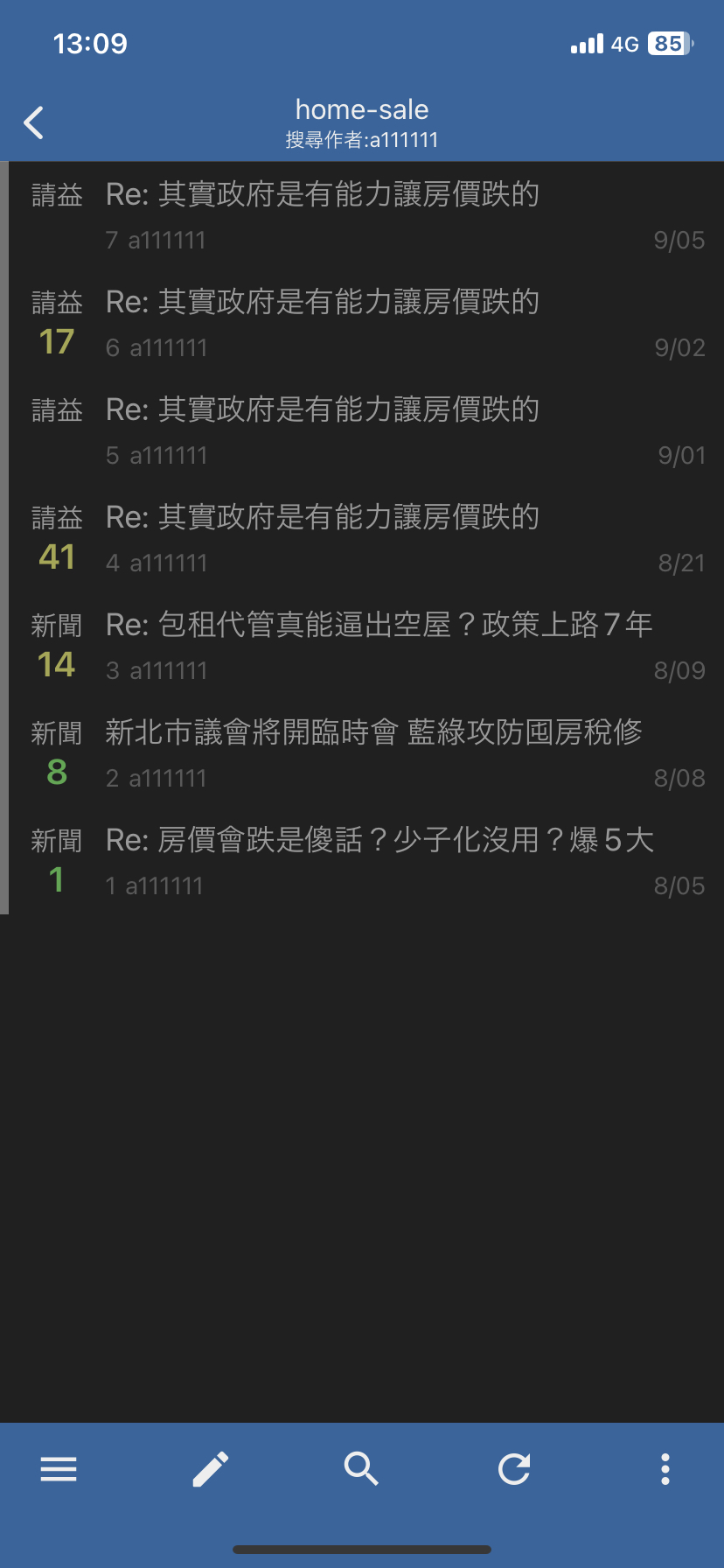Screen dimensions: 724x1568
Task: Open the 新北市議會將開臨時會 news post
Action: pos(362,753)
